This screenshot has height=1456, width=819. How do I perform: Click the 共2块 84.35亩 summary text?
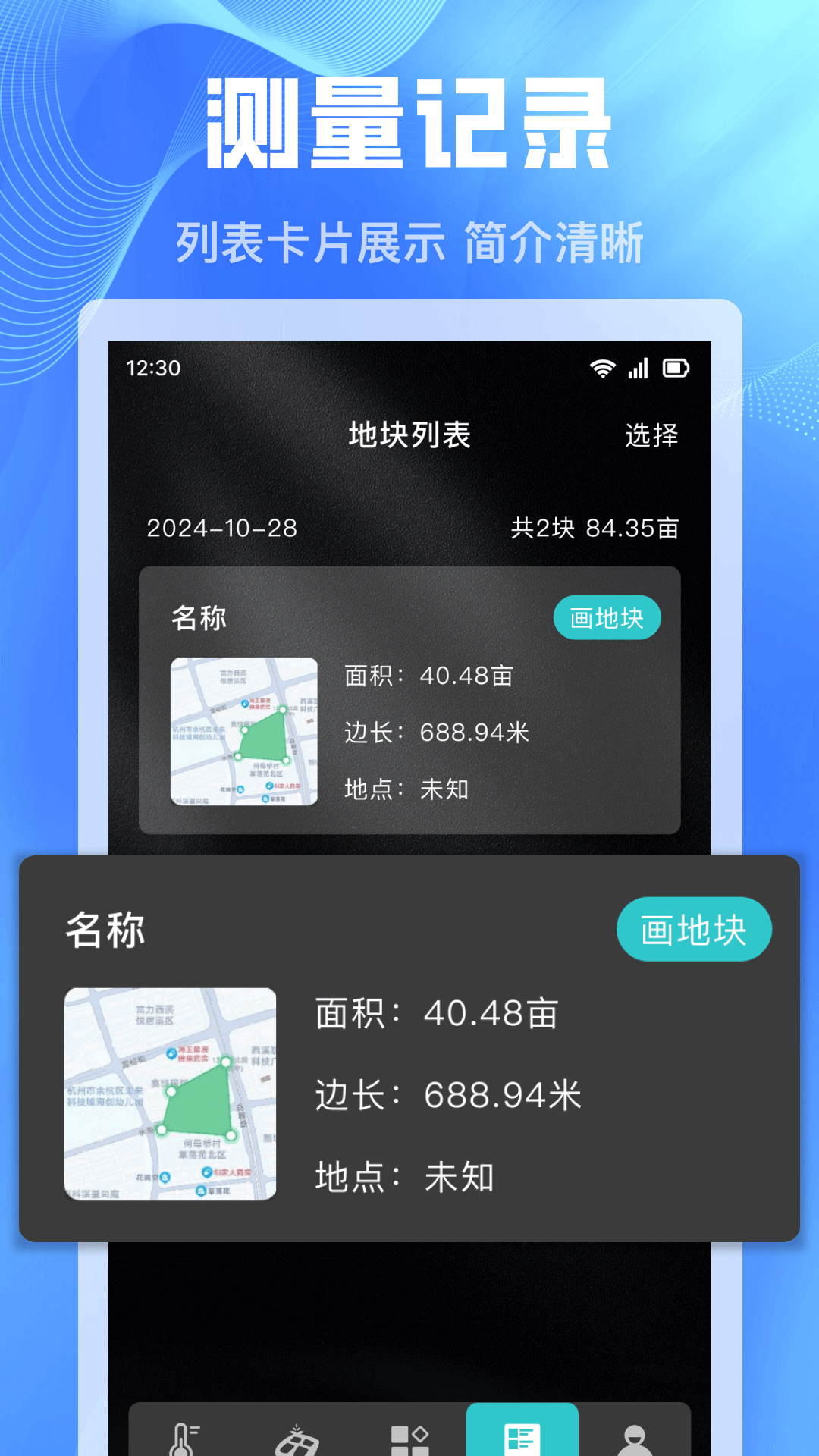tap(598, 529)
